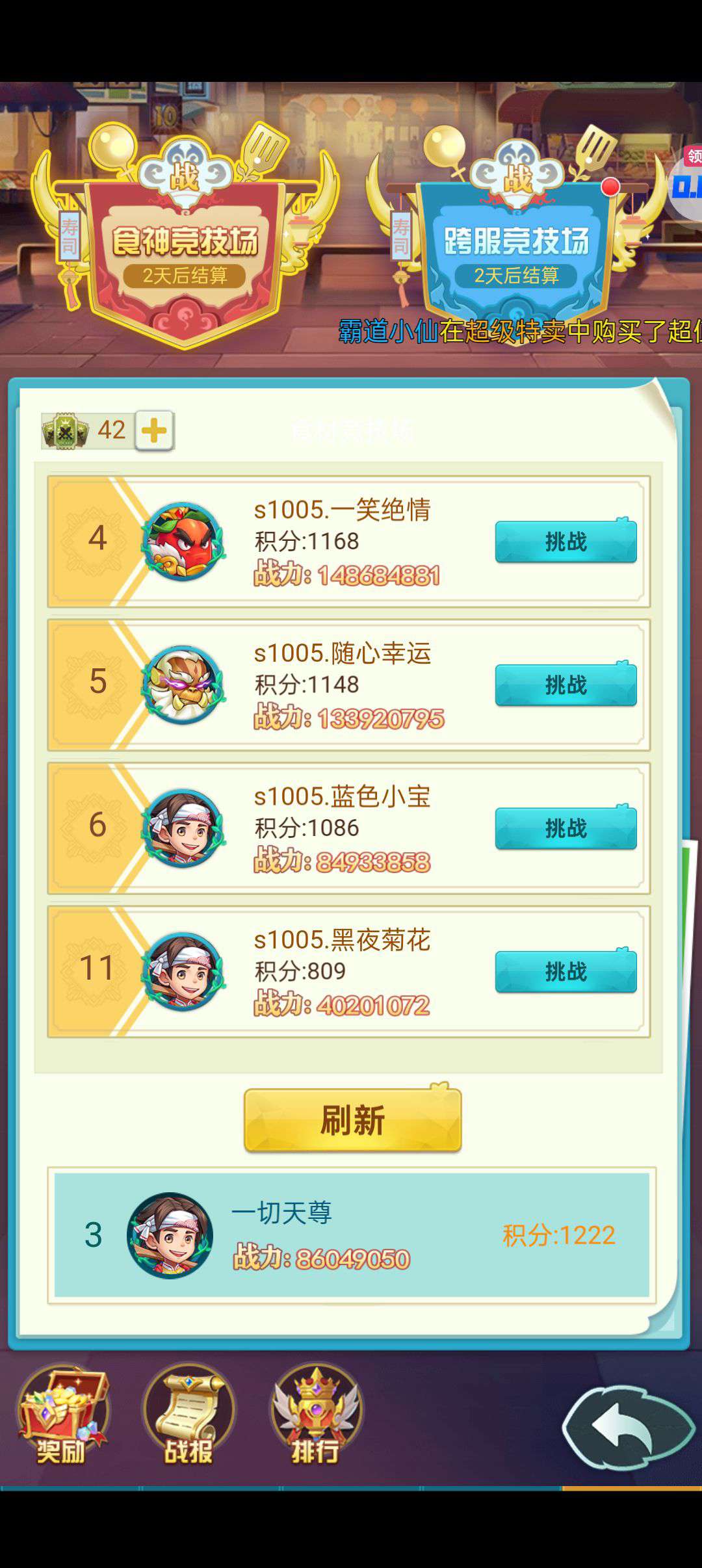Challenge s1005.随心幸运
This screenshot has width=702, height=1568.
point(565,685)
